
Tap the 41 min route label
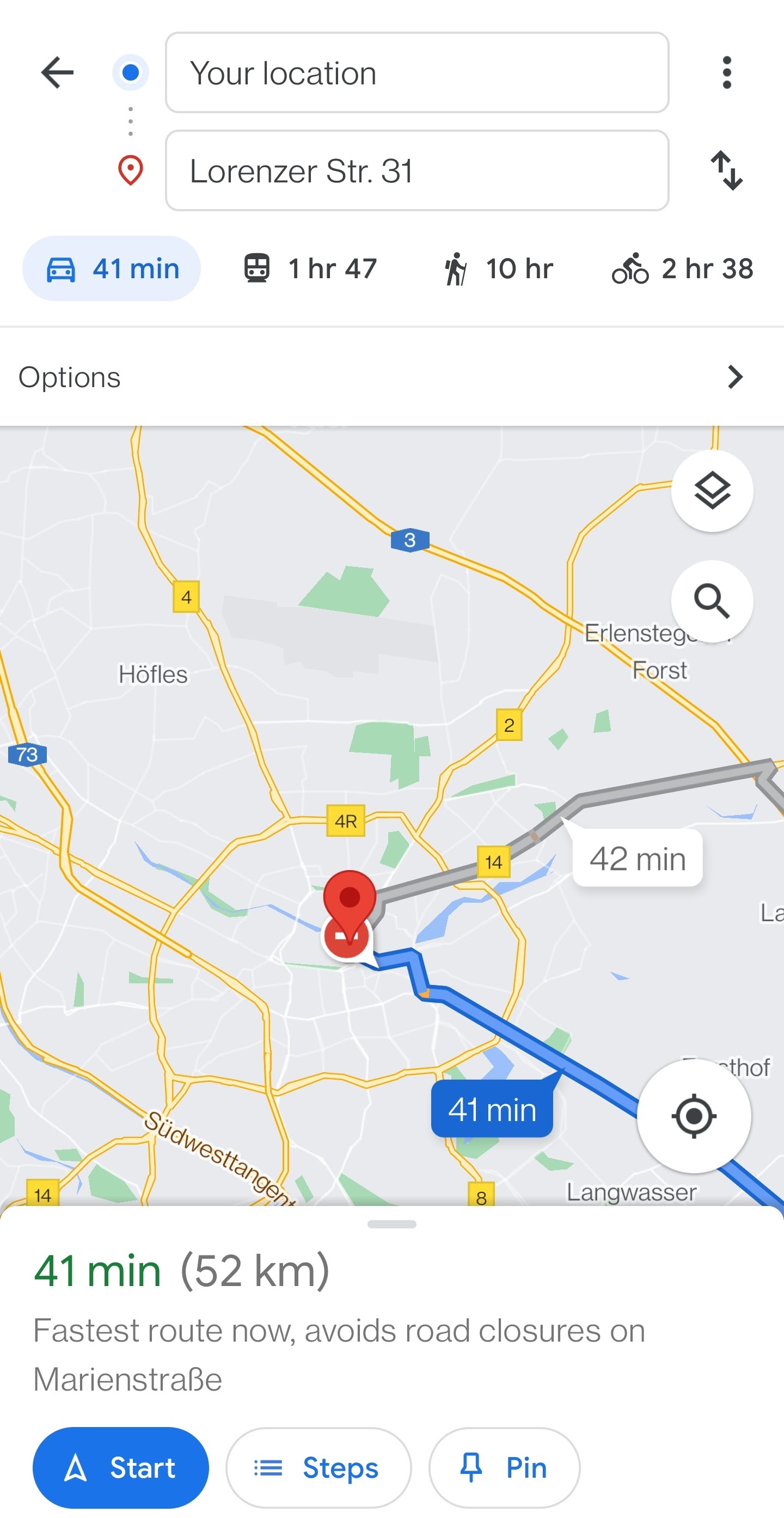[492, 1109]
